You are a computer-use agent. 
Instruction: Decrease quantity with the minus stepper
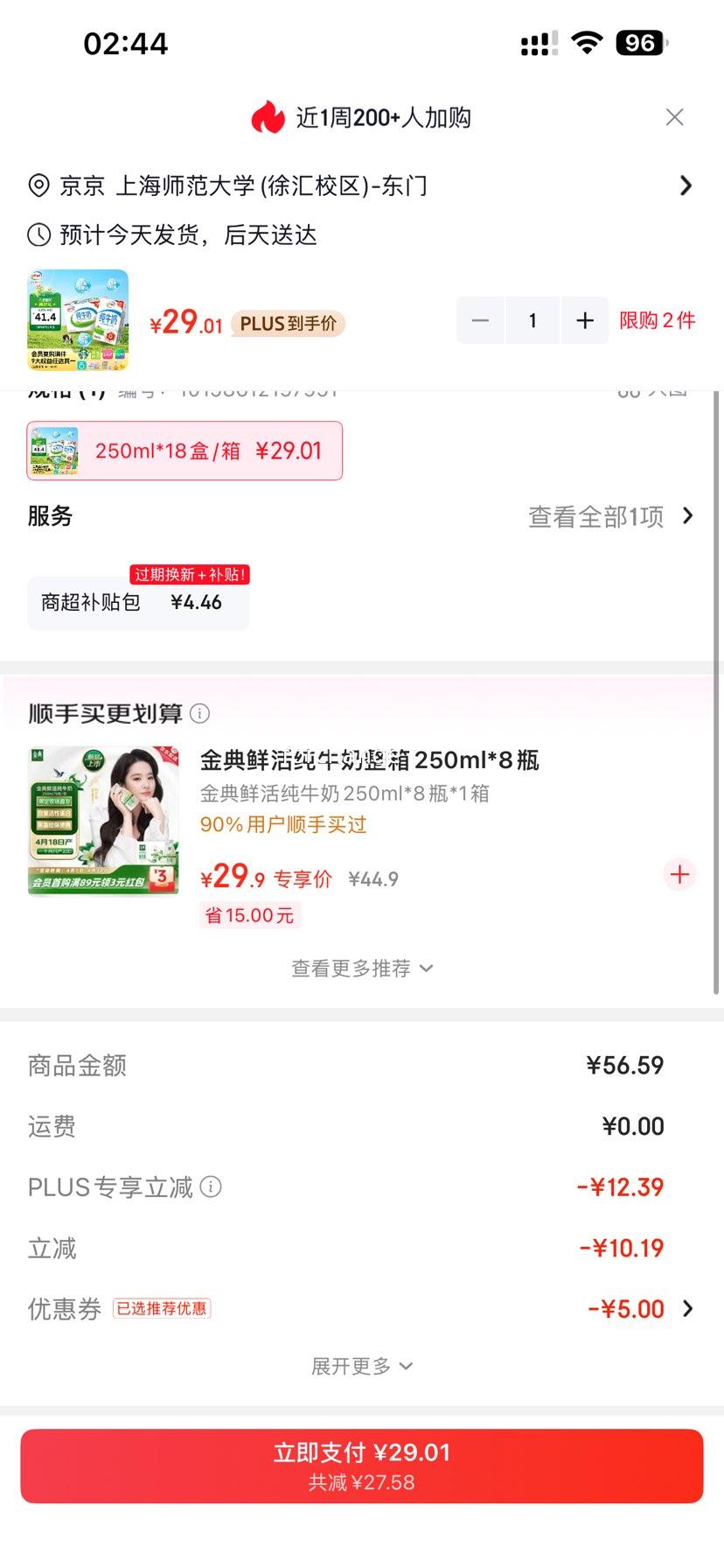point(480,320)
